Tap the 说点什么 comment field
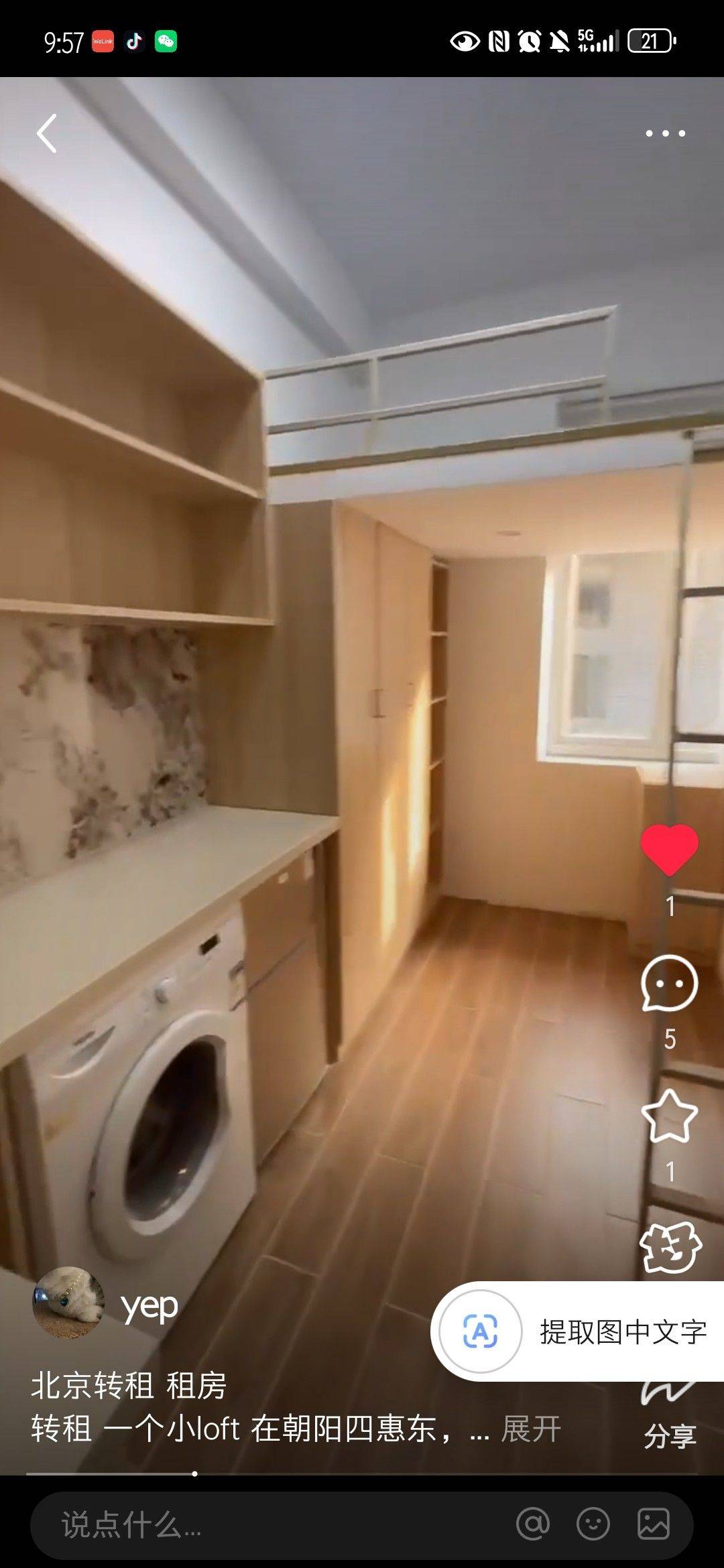The width and height of the screenshot is (724, 1568). (268, 1525)
